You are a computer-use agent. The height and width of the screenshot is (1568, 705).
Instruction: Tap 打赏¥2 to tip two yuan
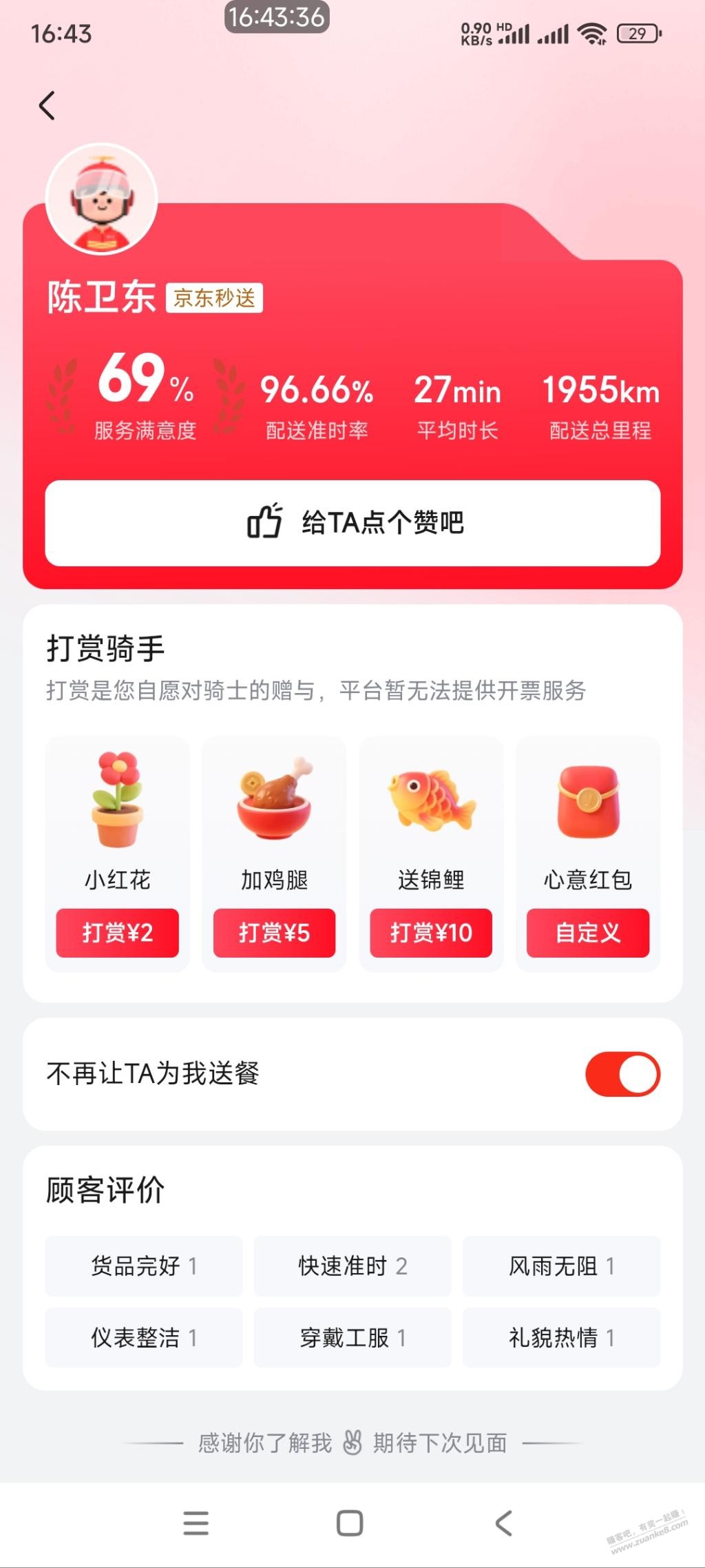117,933
